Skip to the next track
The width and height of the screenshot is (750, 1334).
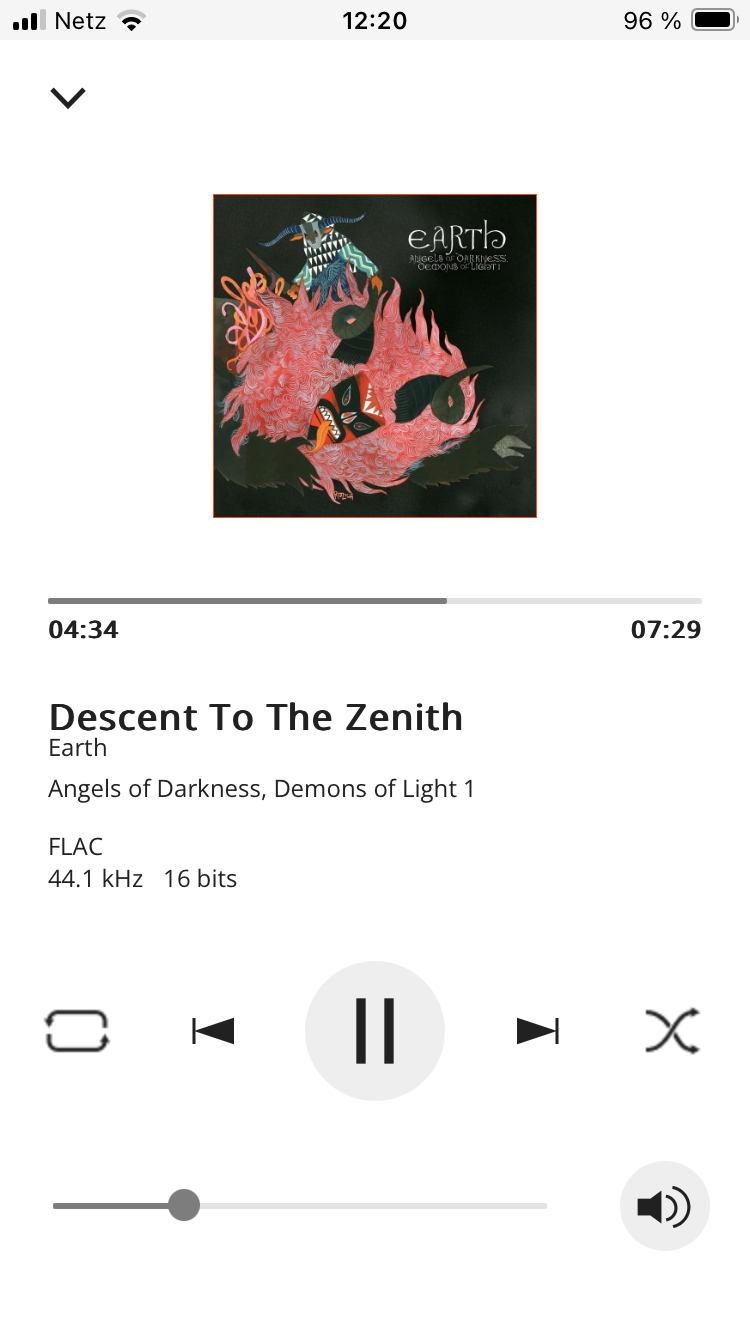click(x=537, y=1030)
